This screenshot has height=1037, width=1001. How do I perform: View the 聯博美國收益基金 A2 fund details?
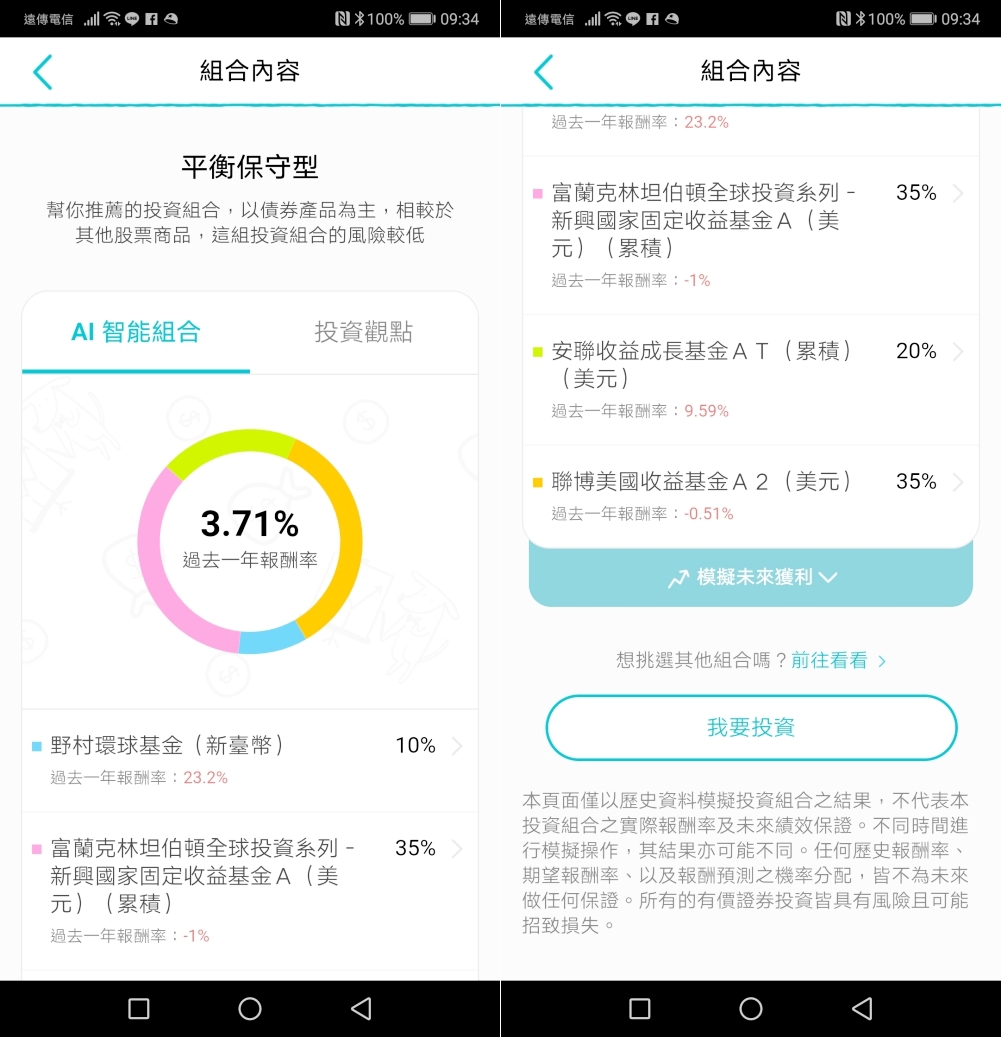(750, 495)
